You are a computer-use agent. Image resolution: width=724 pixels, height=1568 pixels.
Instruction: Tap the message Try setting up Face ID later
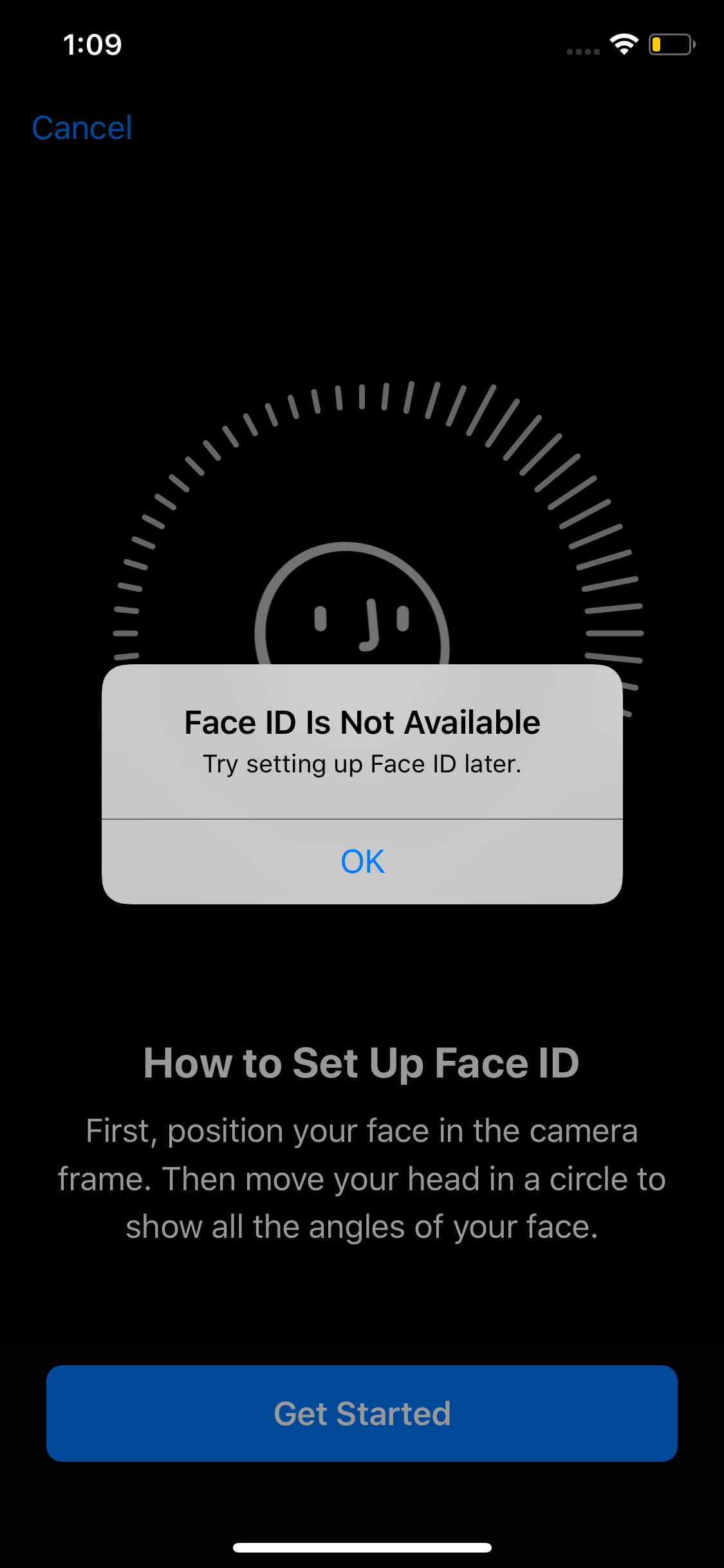tap(362, 764)
